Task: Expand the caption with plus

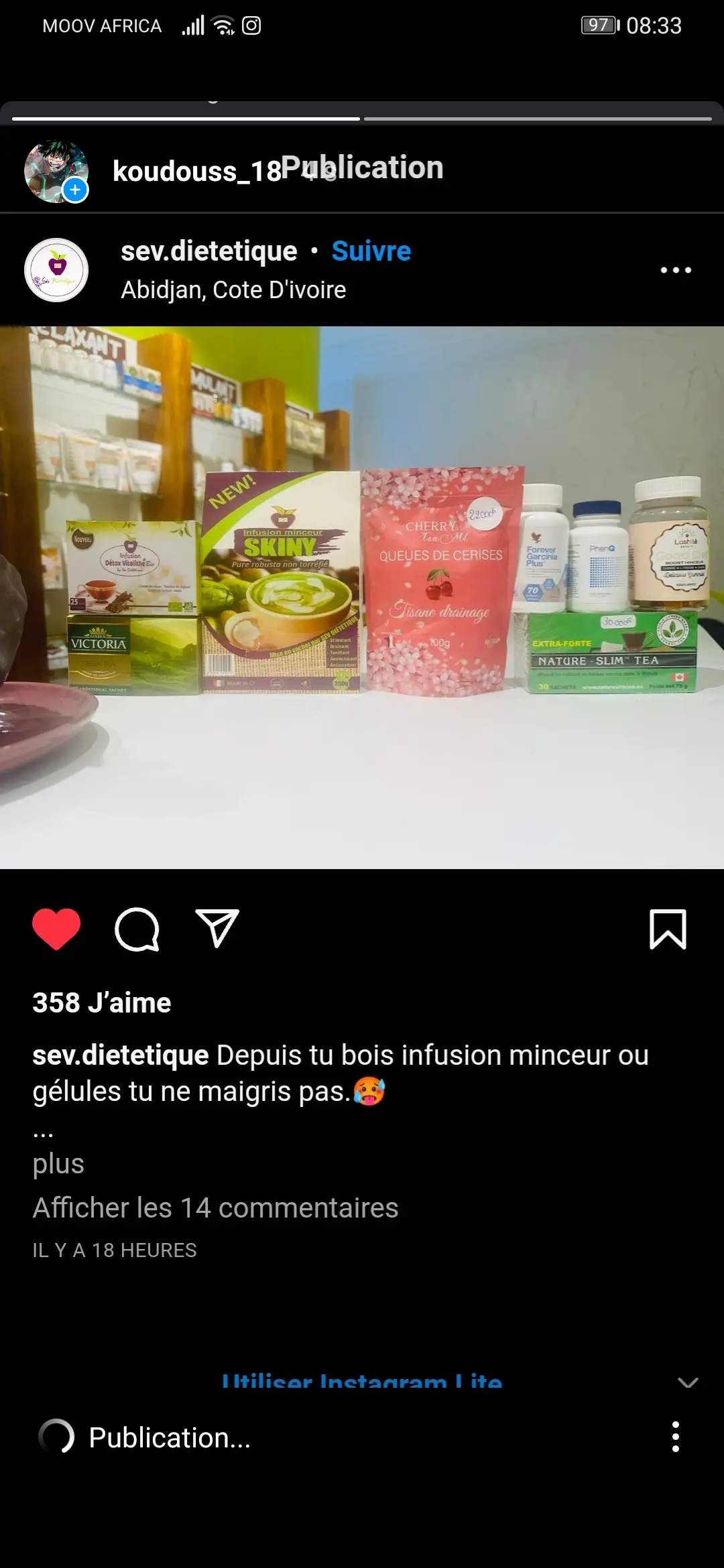Action: [x=58, y=1164]
